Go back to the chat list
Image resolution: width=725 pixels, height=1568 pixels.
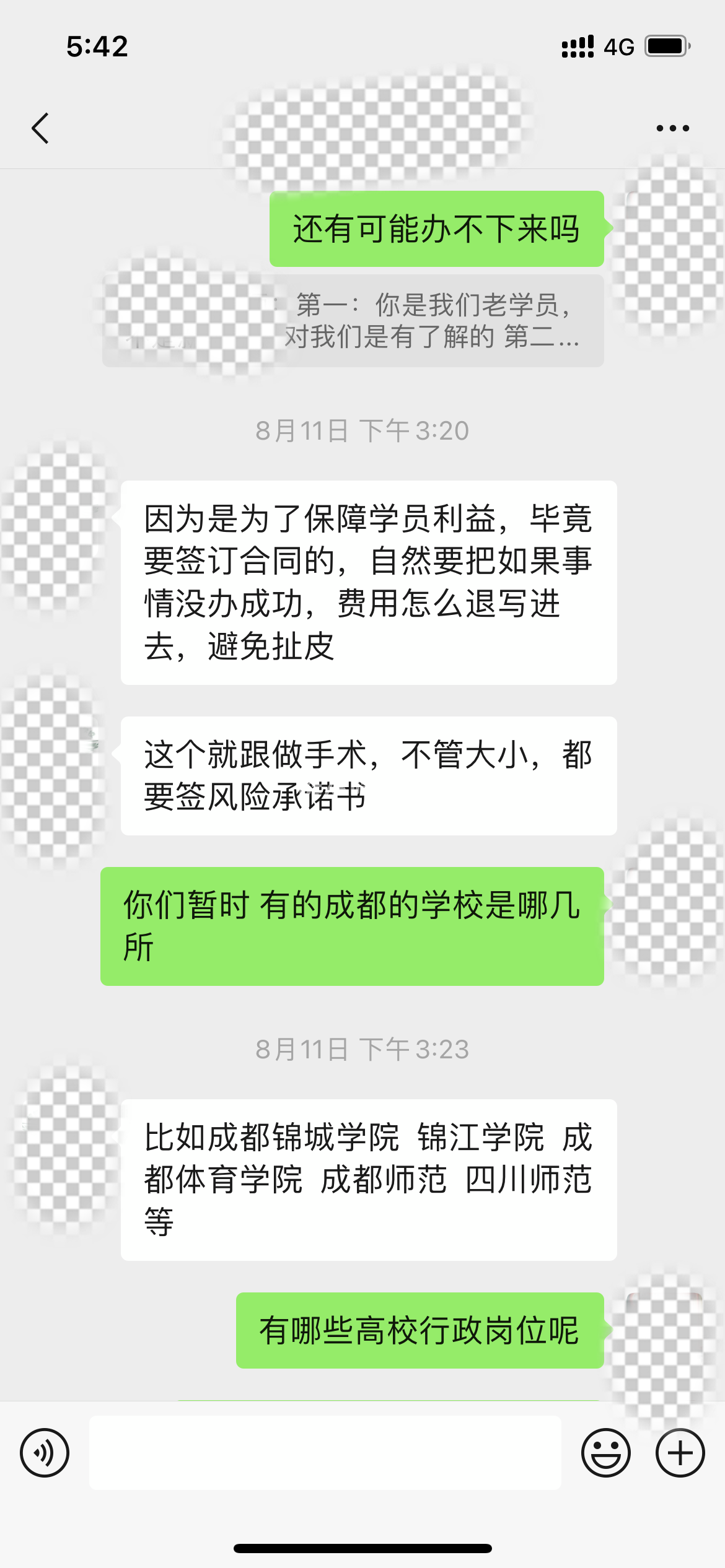coord(41,128)
